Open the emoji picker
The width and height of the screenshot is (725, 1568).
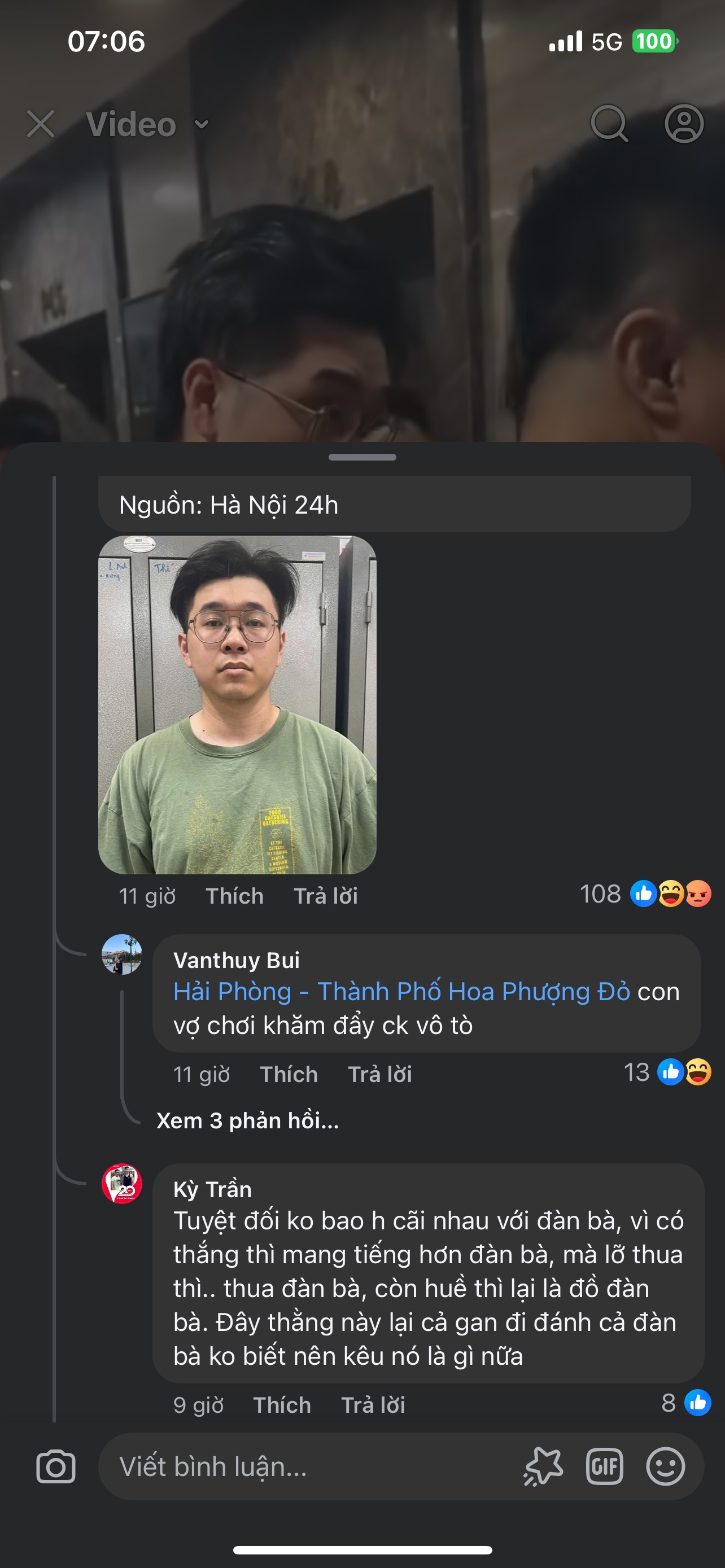pyautogui.click(x=665, y=1466)
